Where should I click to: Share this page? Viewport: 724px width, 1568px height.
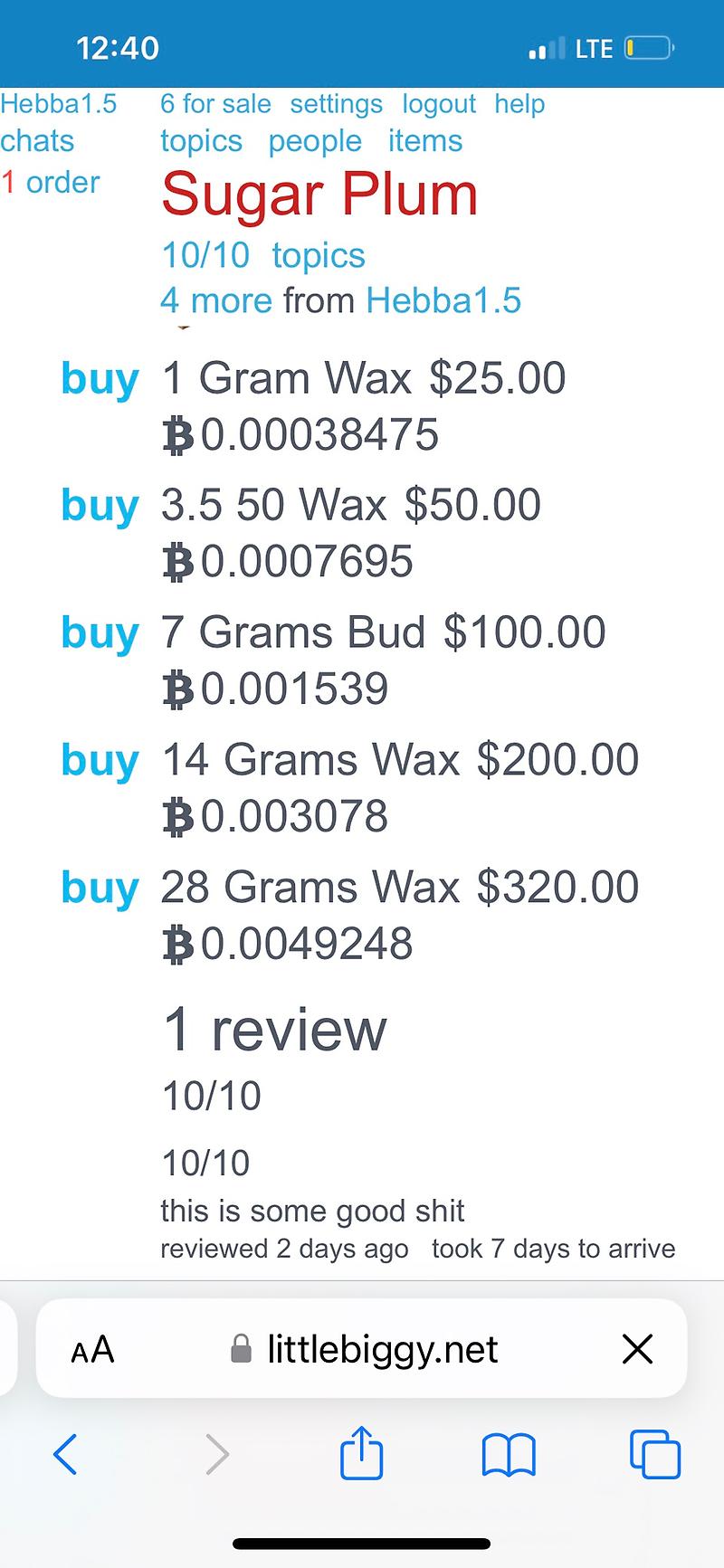pyautogui.click(x=362, y=1452)
